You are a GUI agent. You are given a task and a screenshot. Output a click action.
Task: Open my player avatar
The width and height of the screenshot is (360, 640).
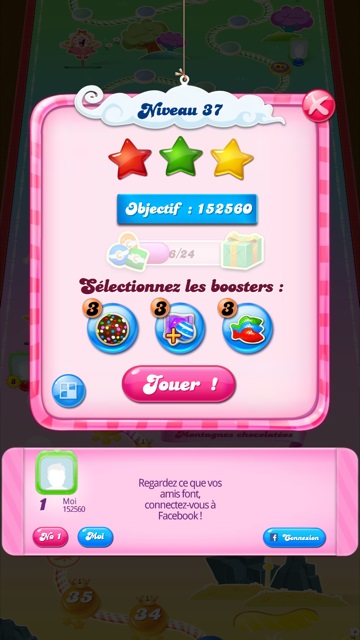(x=56, y=472)
